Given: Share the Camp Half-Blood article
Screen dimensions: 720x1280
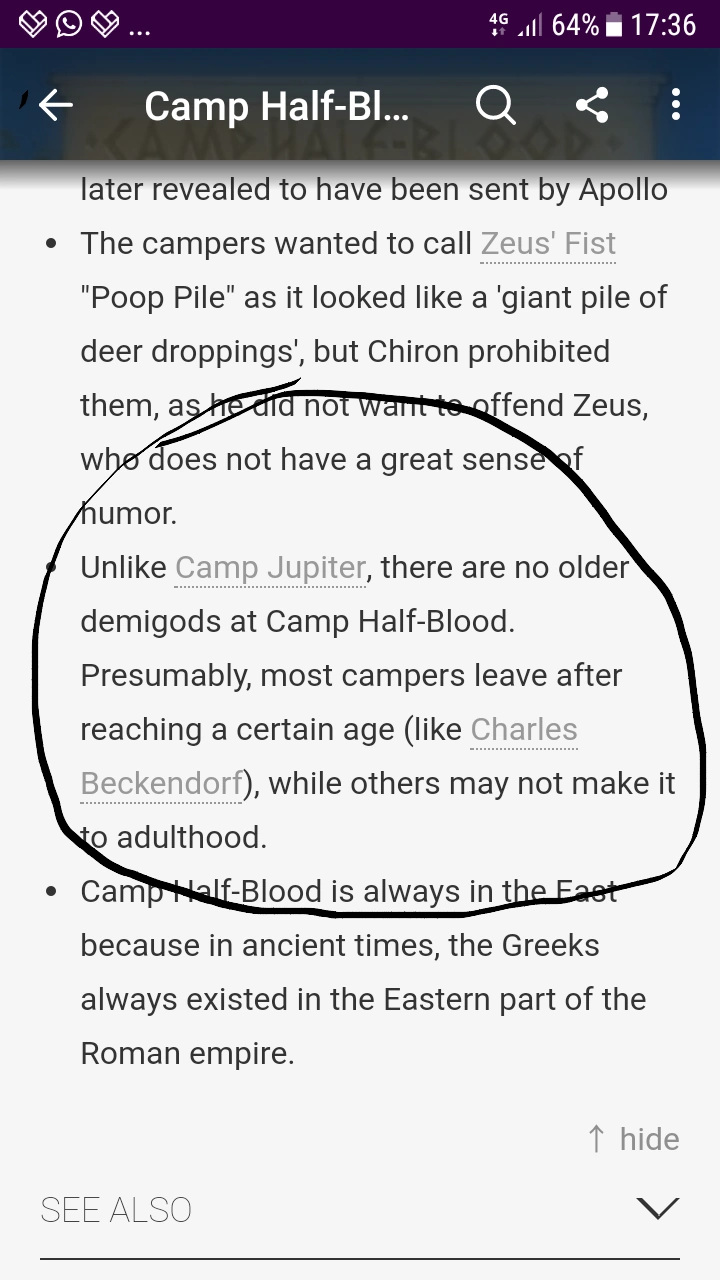Looking at the screenshot, I should 592,105.
